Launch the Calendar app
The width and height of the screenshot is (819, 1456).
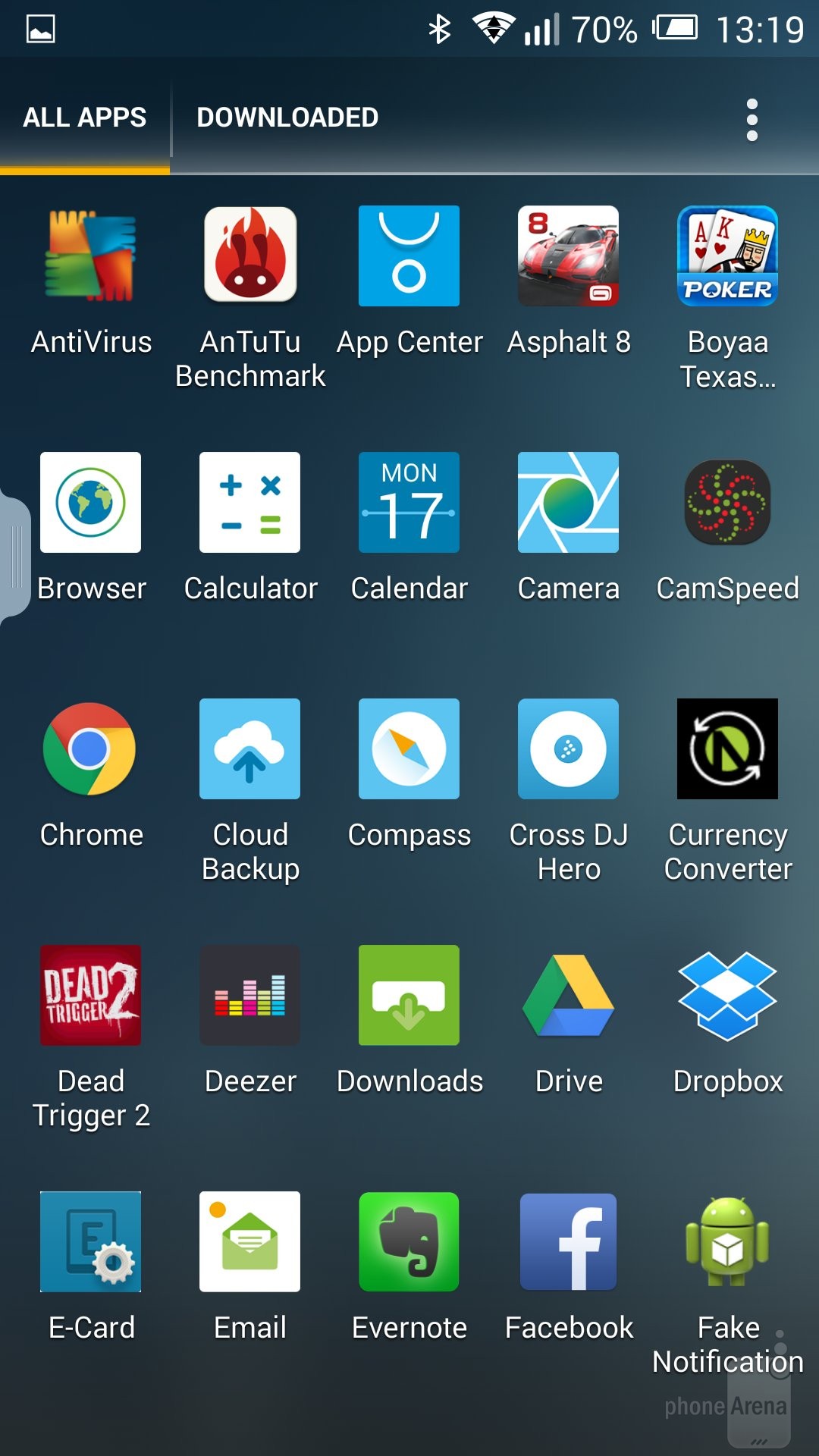(x=409, y=503)
